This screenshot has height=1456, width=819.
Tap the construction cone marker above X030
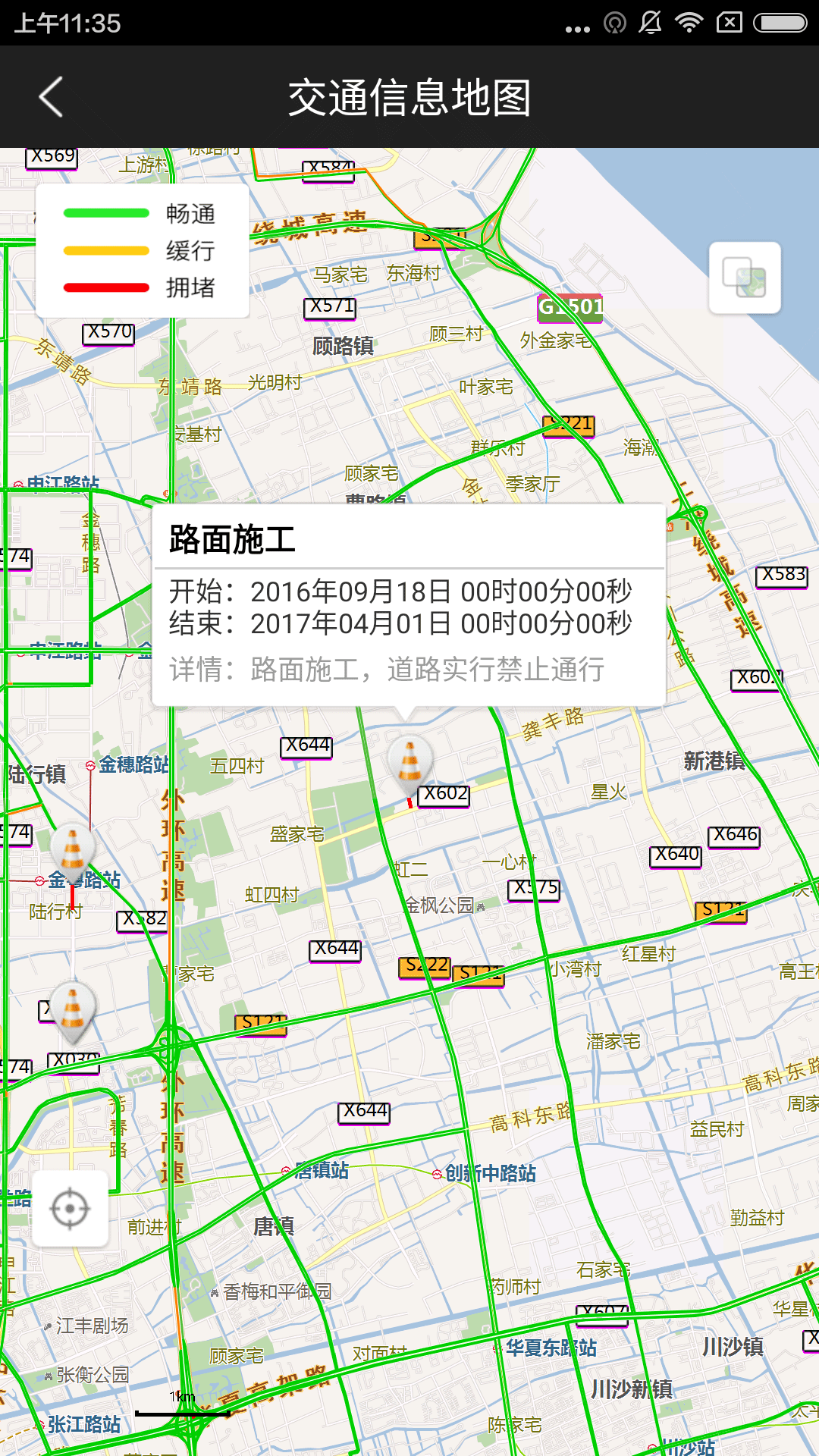click(73, 1011)
